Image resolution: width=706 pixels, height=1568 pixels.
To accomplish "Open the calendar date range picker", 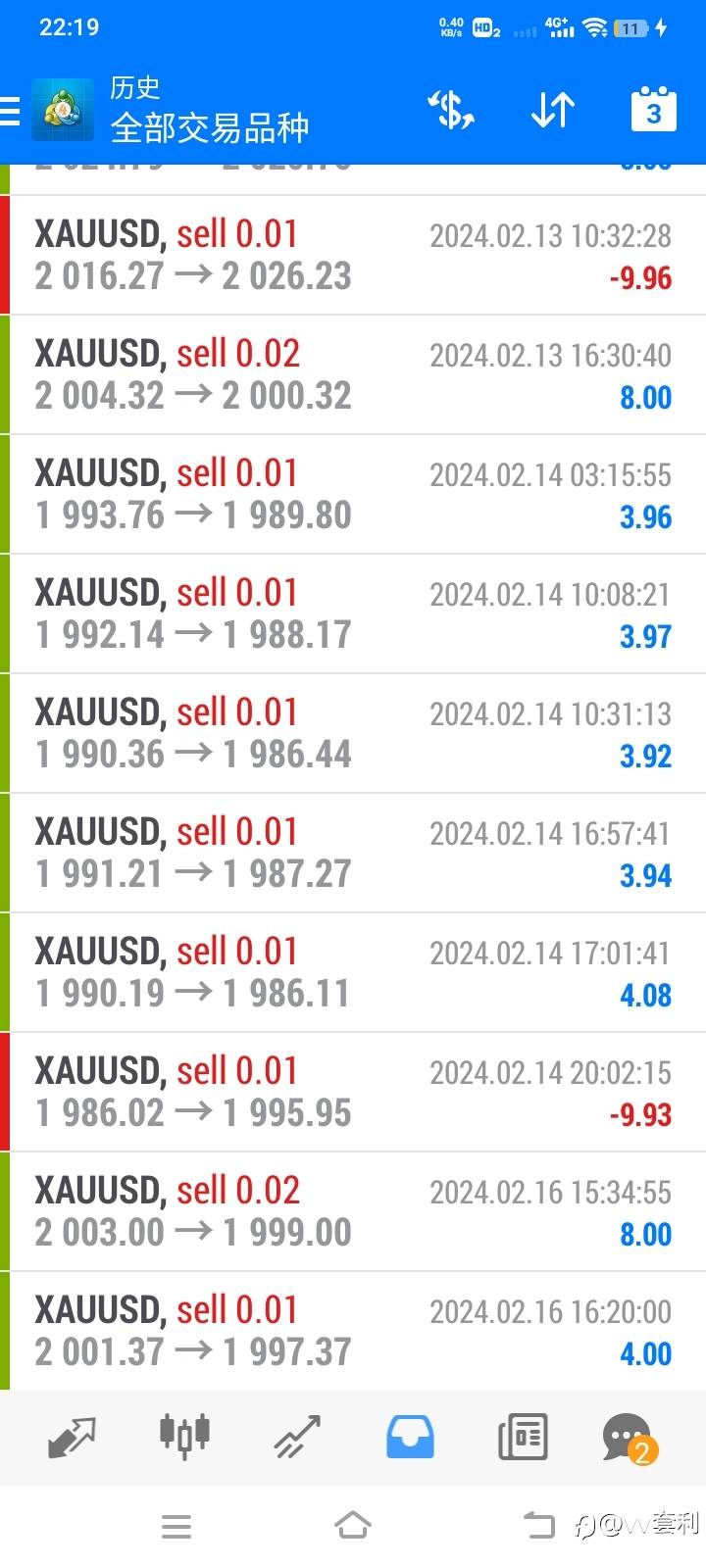I will pyautogui.click(x=652, y=111).
